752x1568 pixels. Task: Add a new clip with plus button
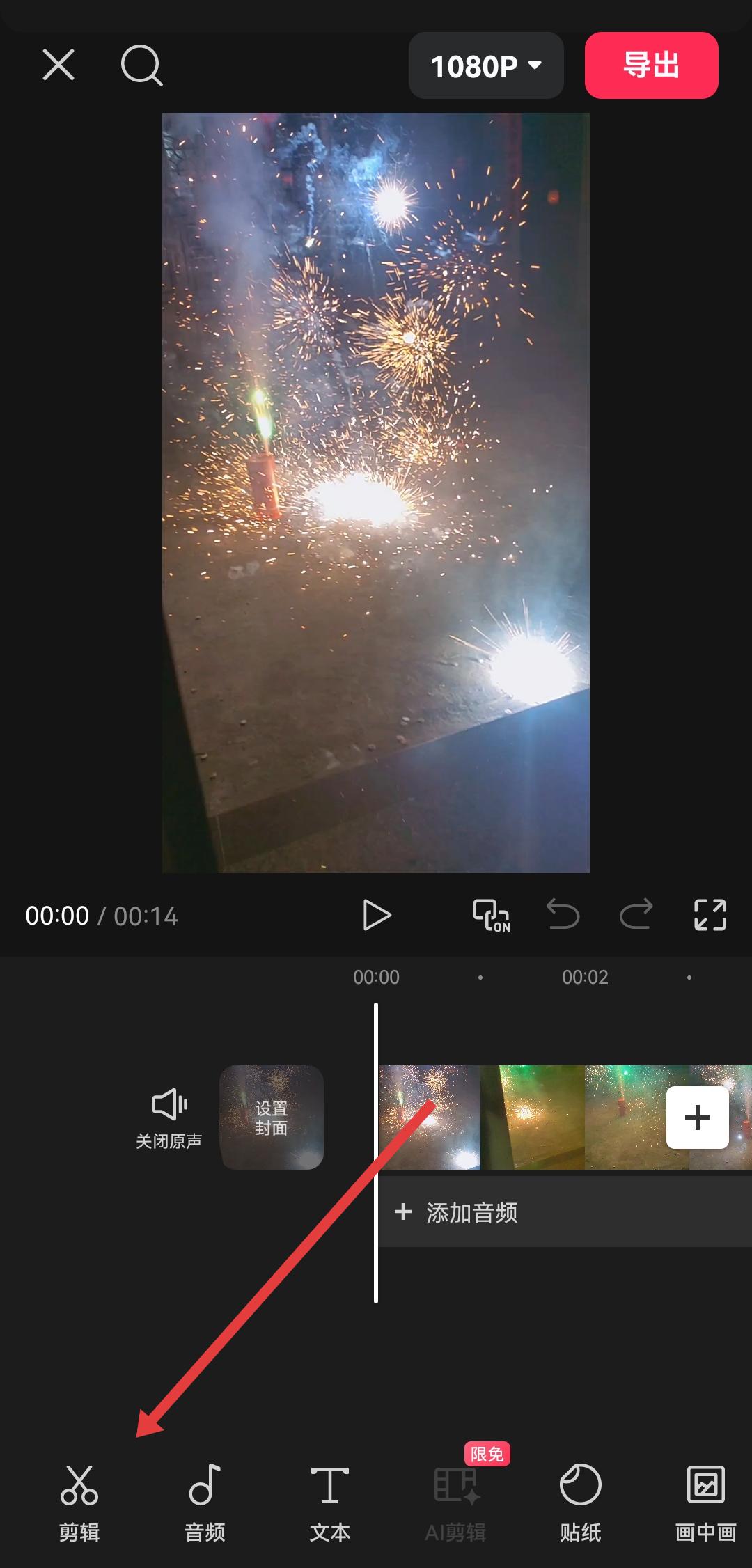coord(697,1118)
